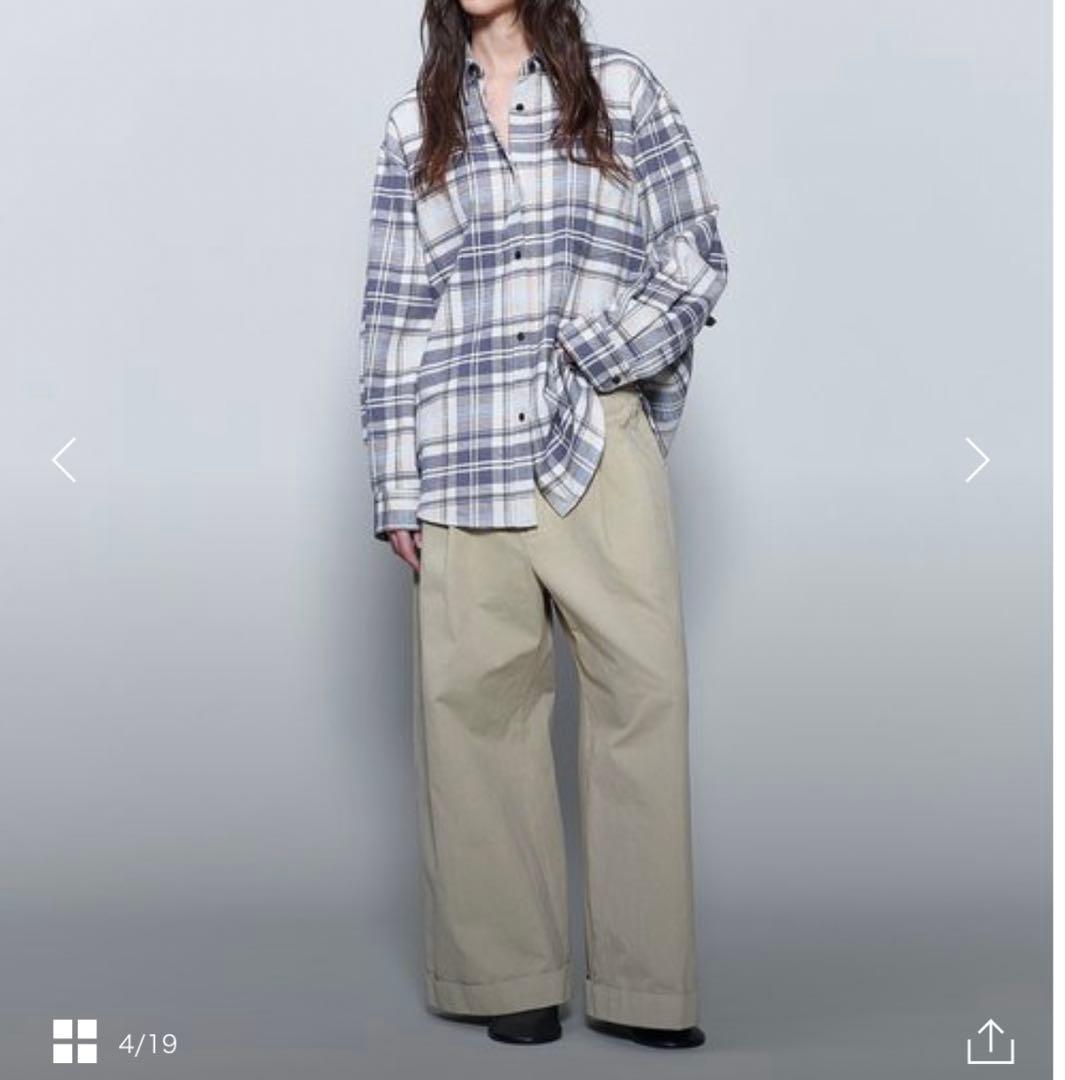The width and height of the screenshot is (1065, 1080).
Task: Open the photo grid view
Action: coord(75,1041)
